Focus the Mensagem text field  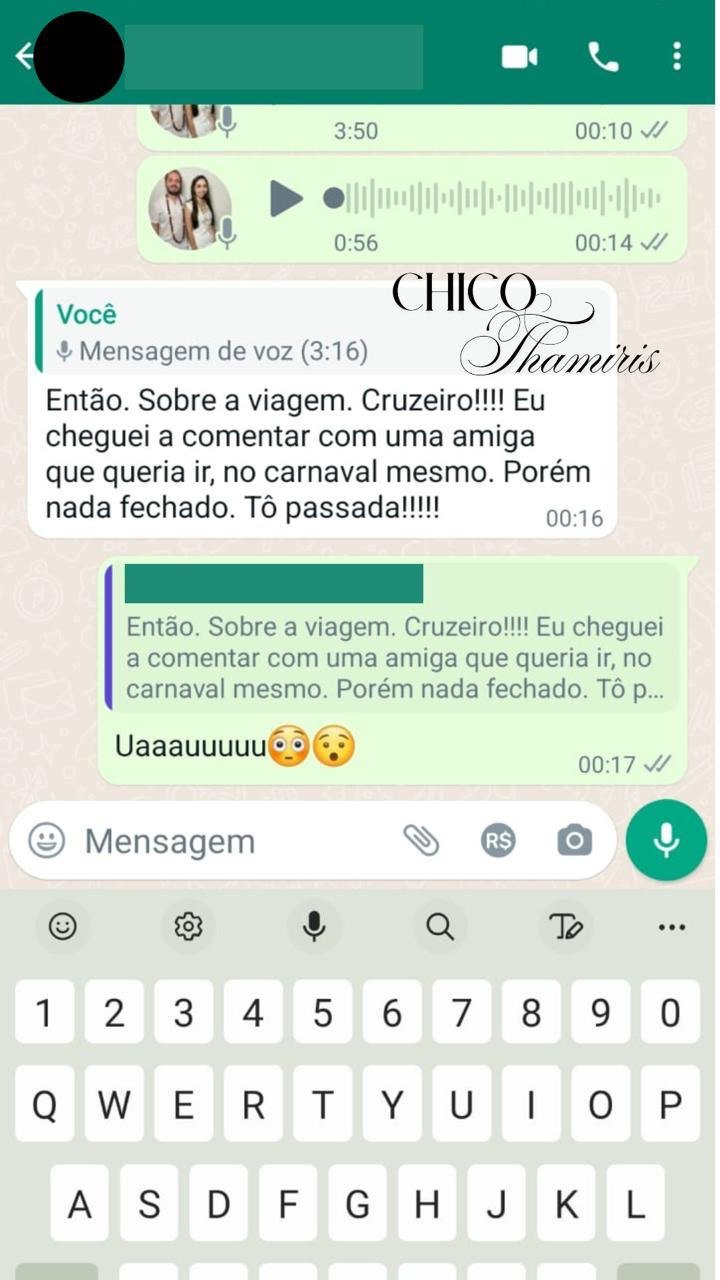coord(230,841)
